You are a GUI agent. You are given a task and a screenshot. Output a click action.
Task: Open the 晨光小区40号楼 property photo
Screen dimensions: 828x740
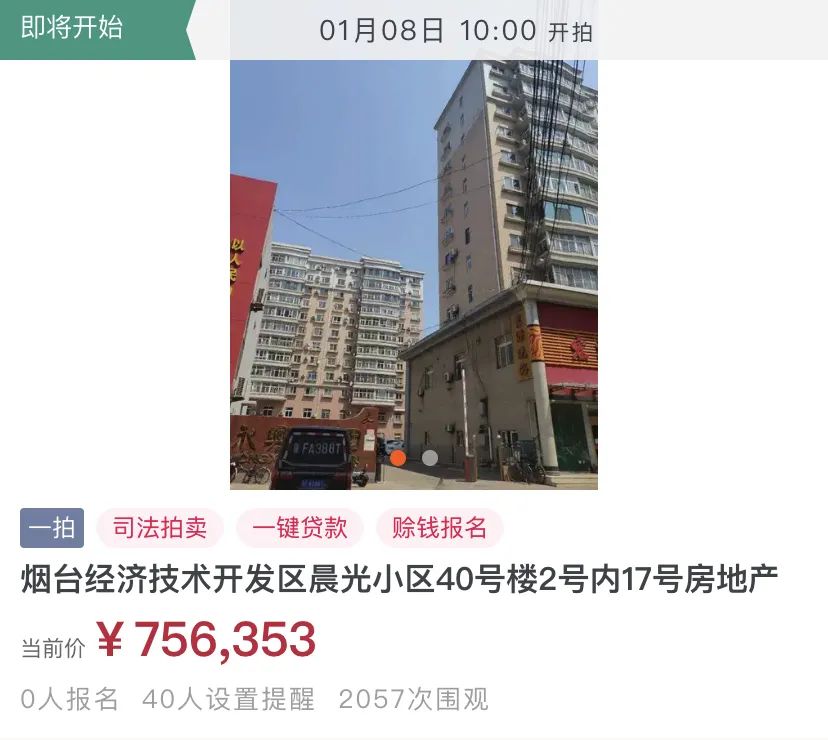coord(414,270)
